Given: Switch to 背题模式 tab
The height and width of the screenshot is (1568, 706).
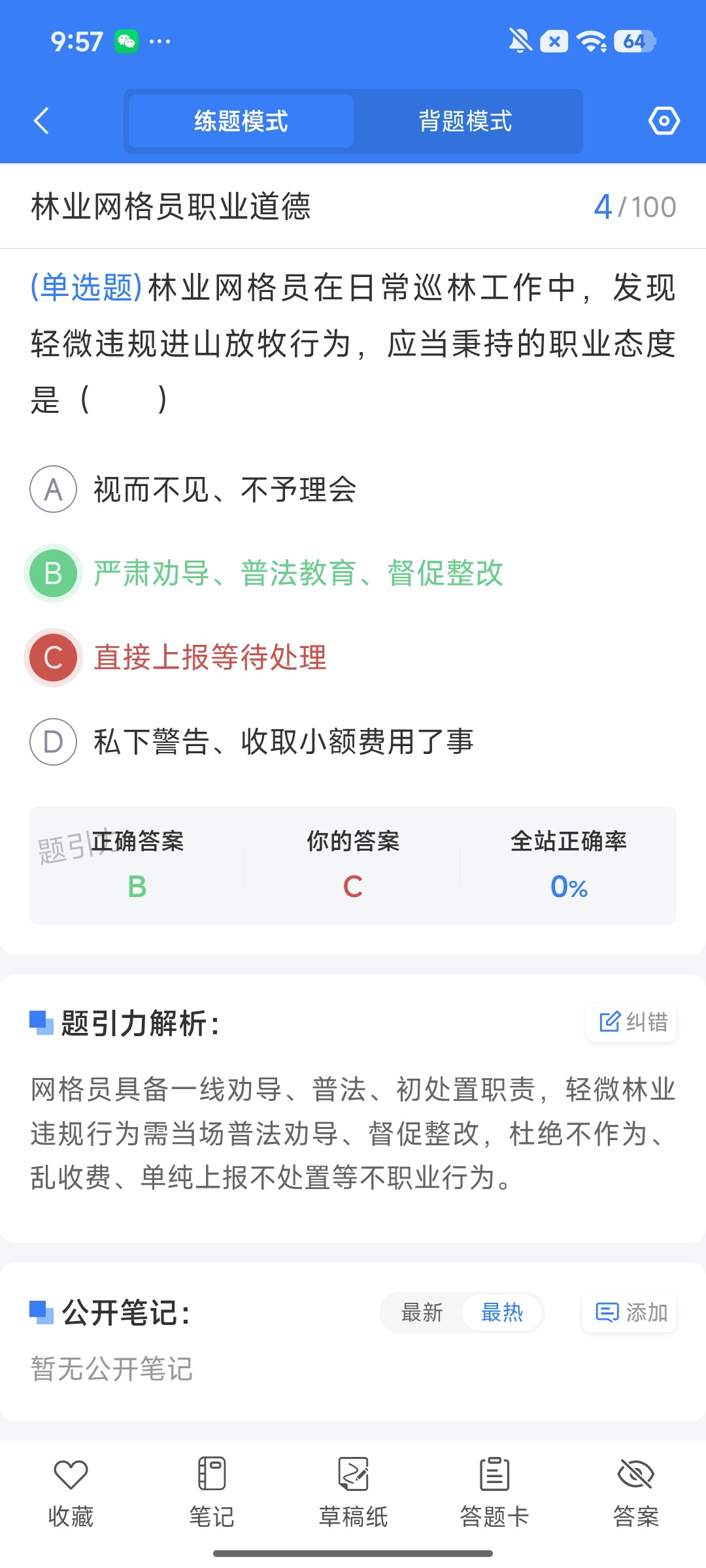Looking at the screenshot, I should pyautogui.click(x=465, y=121).
